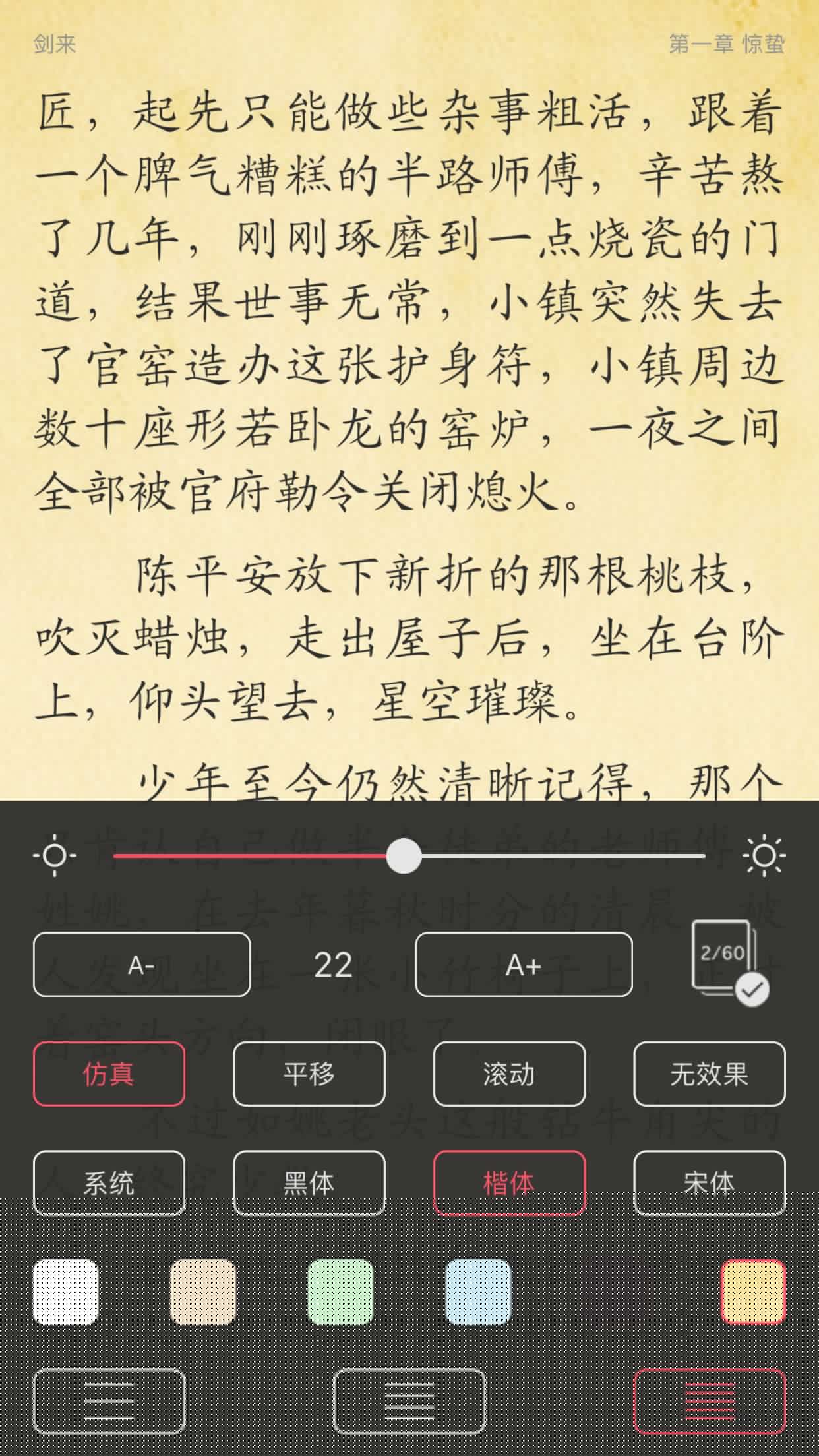Change font to 黑体
Viewport: 819px width, 1456px height.
click(309, 1182)
